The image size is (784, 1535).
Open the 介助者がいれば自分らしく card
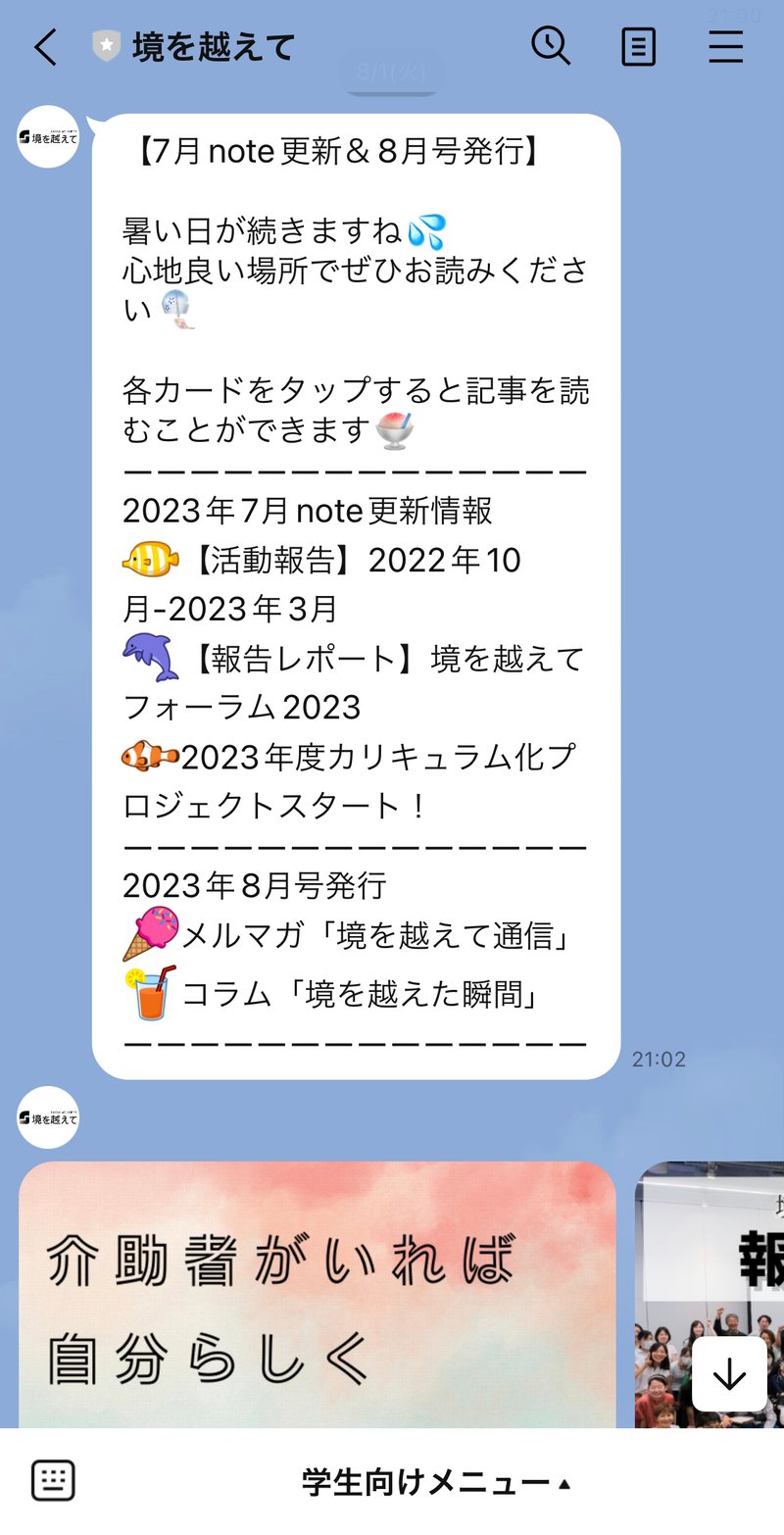click(317, 1294)
